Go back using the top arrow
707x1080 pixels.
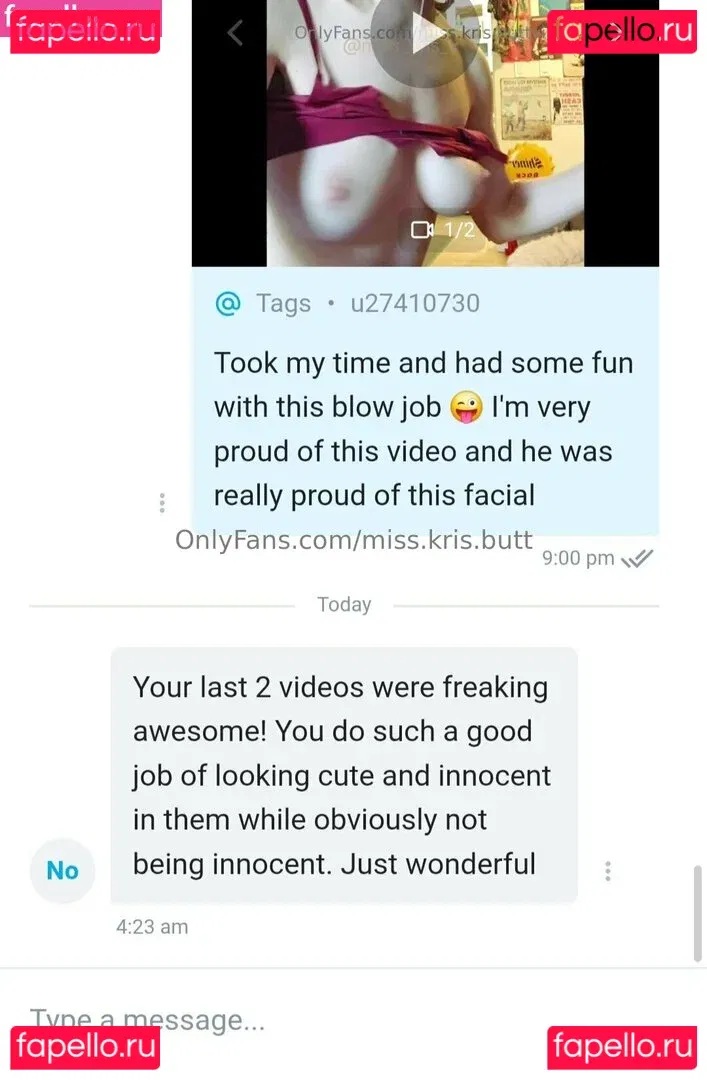tap(235, 33)
